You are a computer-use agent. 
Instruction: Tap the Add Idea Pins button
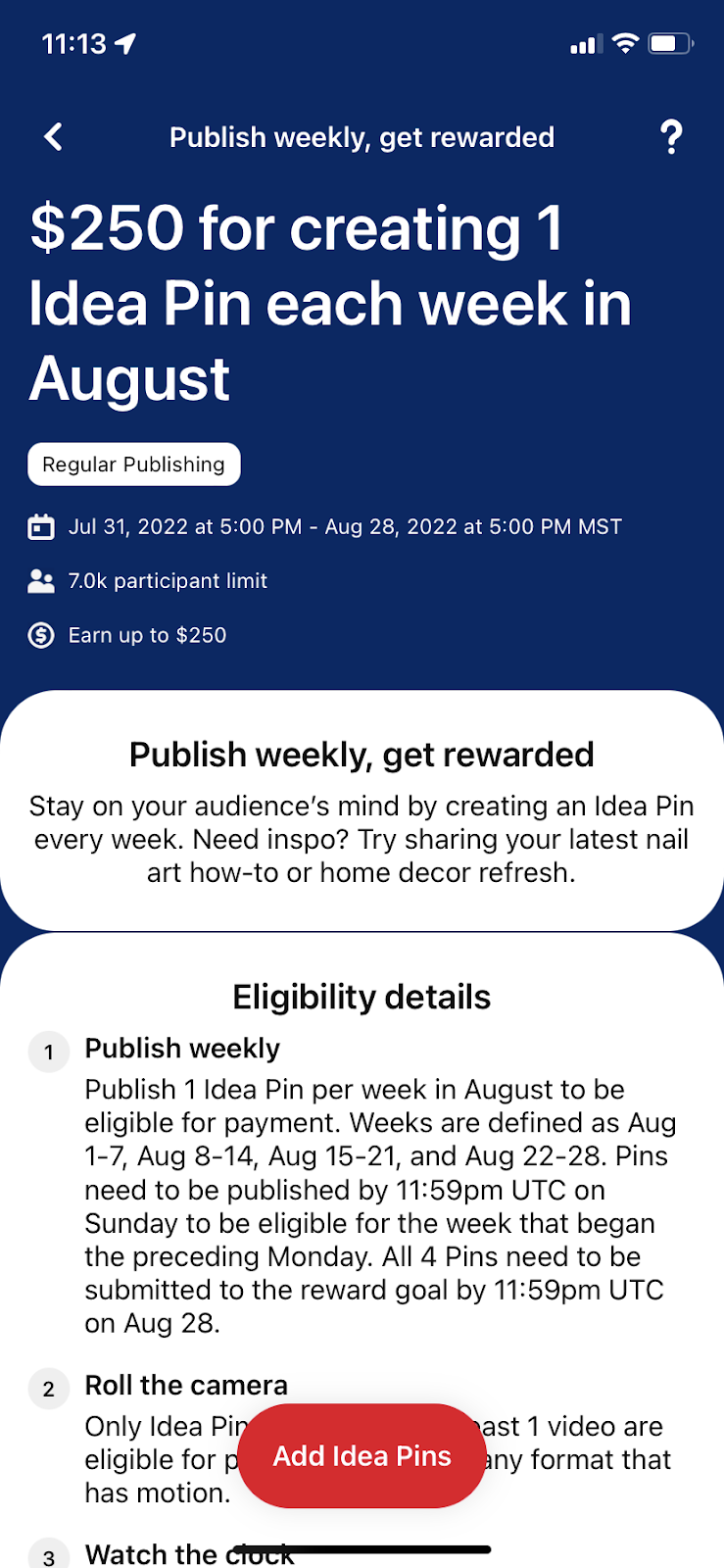[x=362, y=1456]
